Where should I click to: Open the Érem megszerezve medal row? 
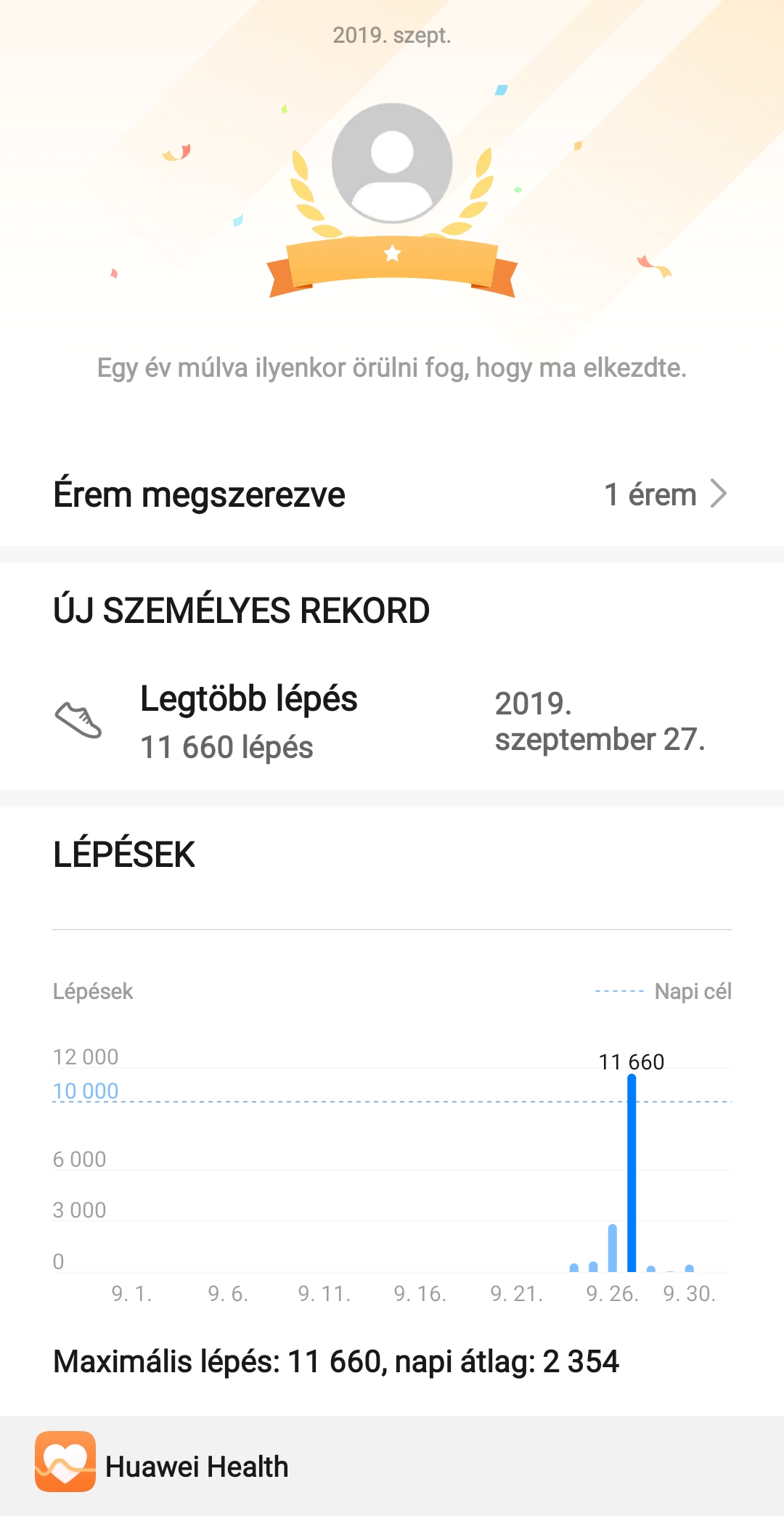[392, 494]
